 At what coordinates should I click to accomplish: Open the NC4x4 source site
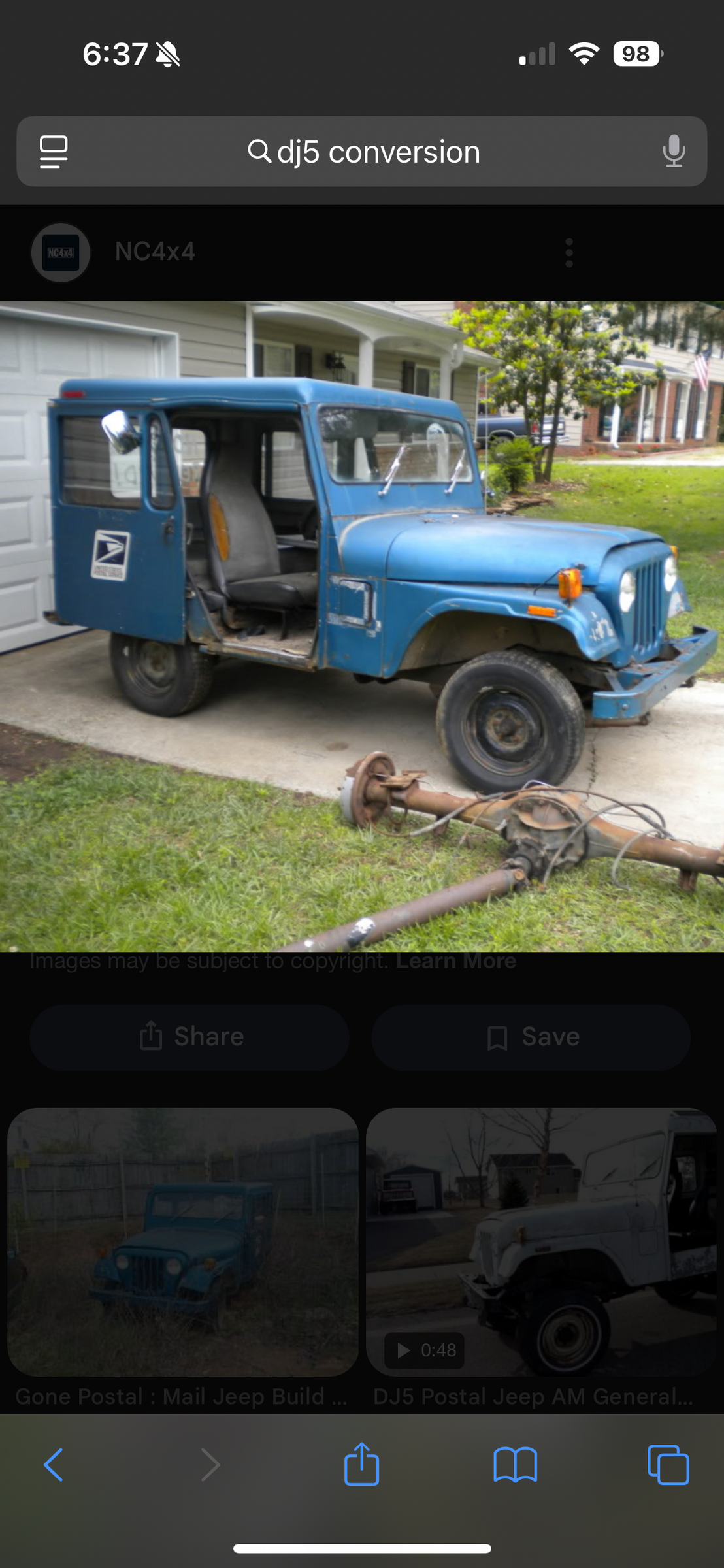[154, 252]
